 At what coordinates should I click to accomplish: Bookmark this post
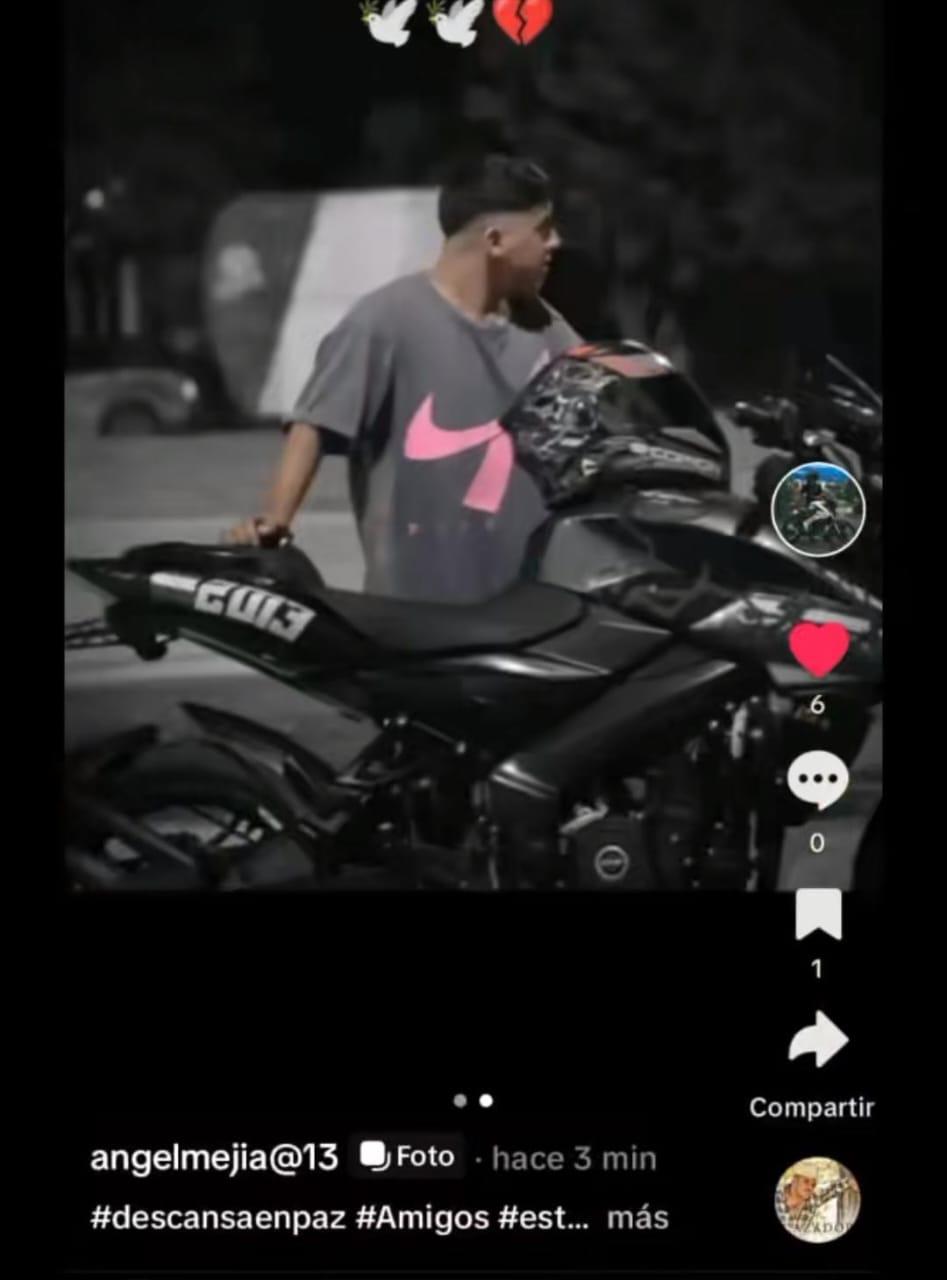(x=817, y=914)
